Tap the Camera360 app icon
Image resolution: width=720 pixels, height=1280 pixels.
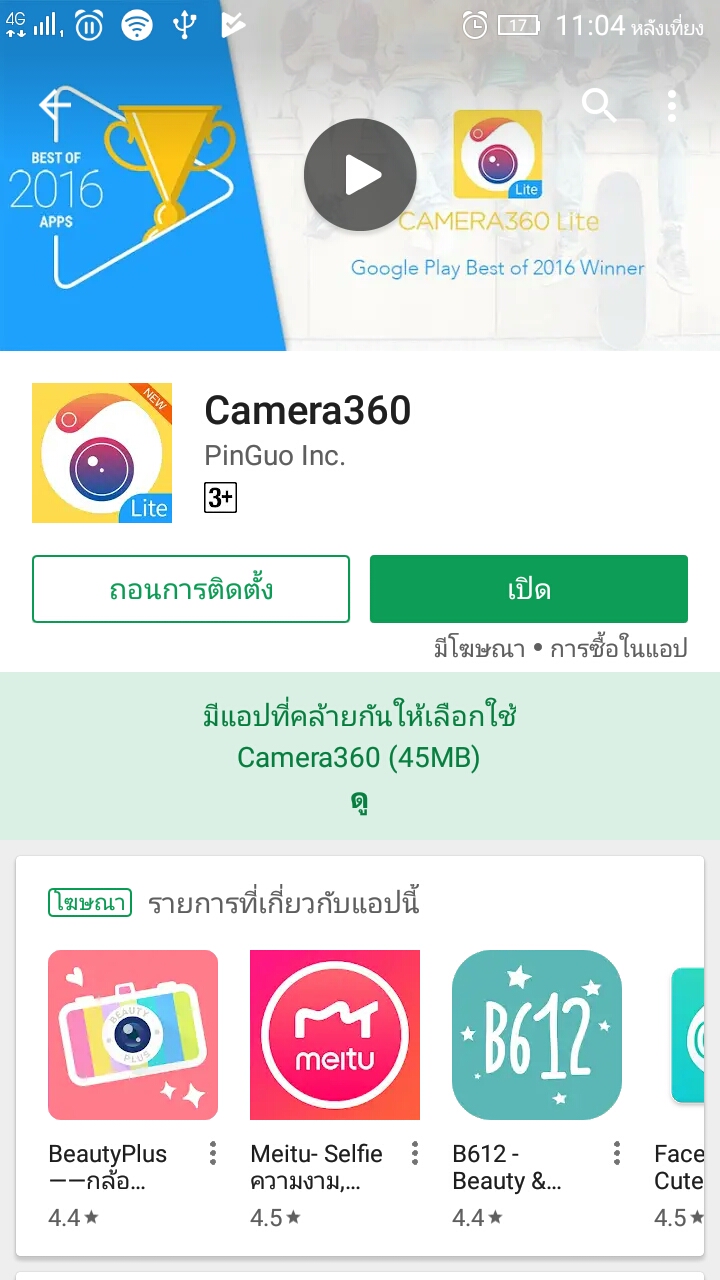click(x=102, y=453)
